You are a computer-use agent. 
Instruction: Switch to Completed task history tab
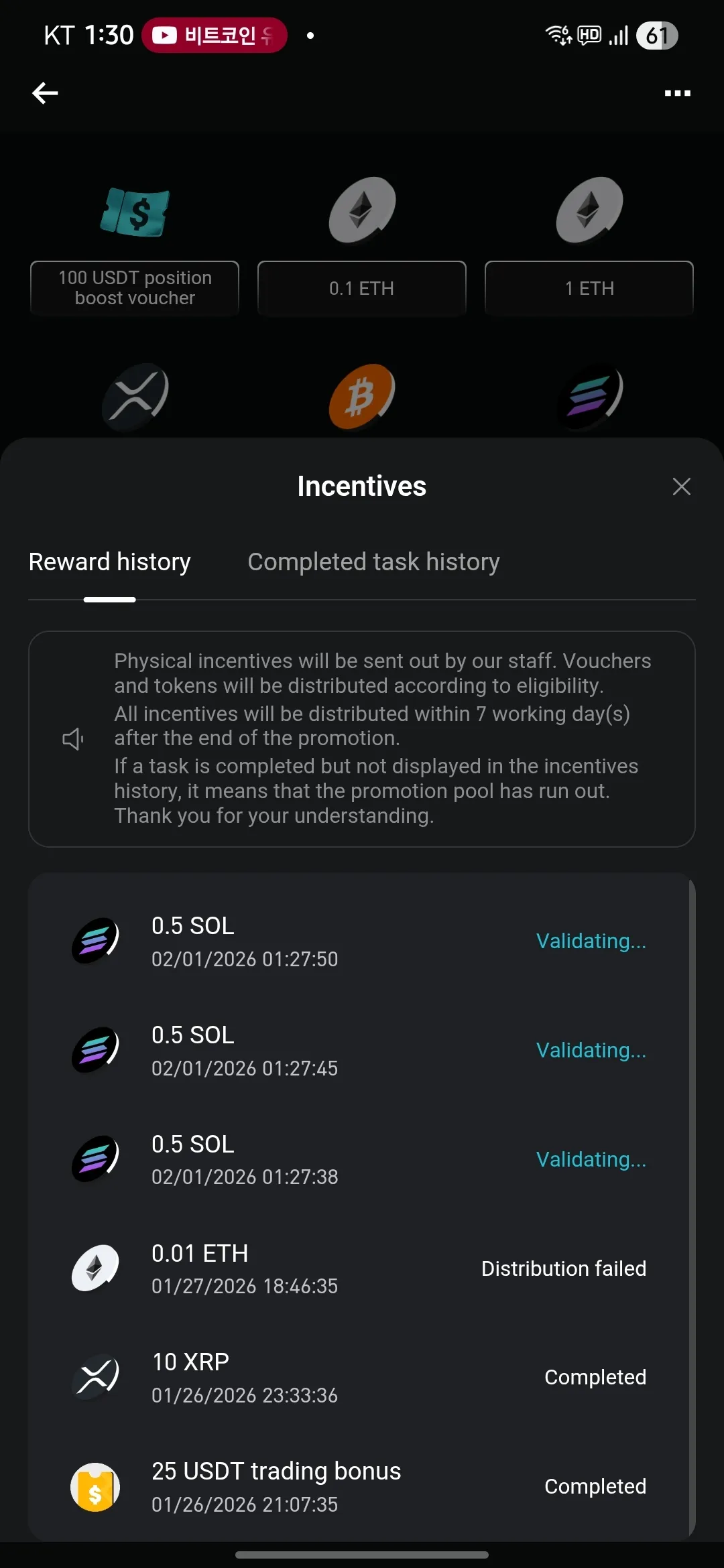click(373, 562)
